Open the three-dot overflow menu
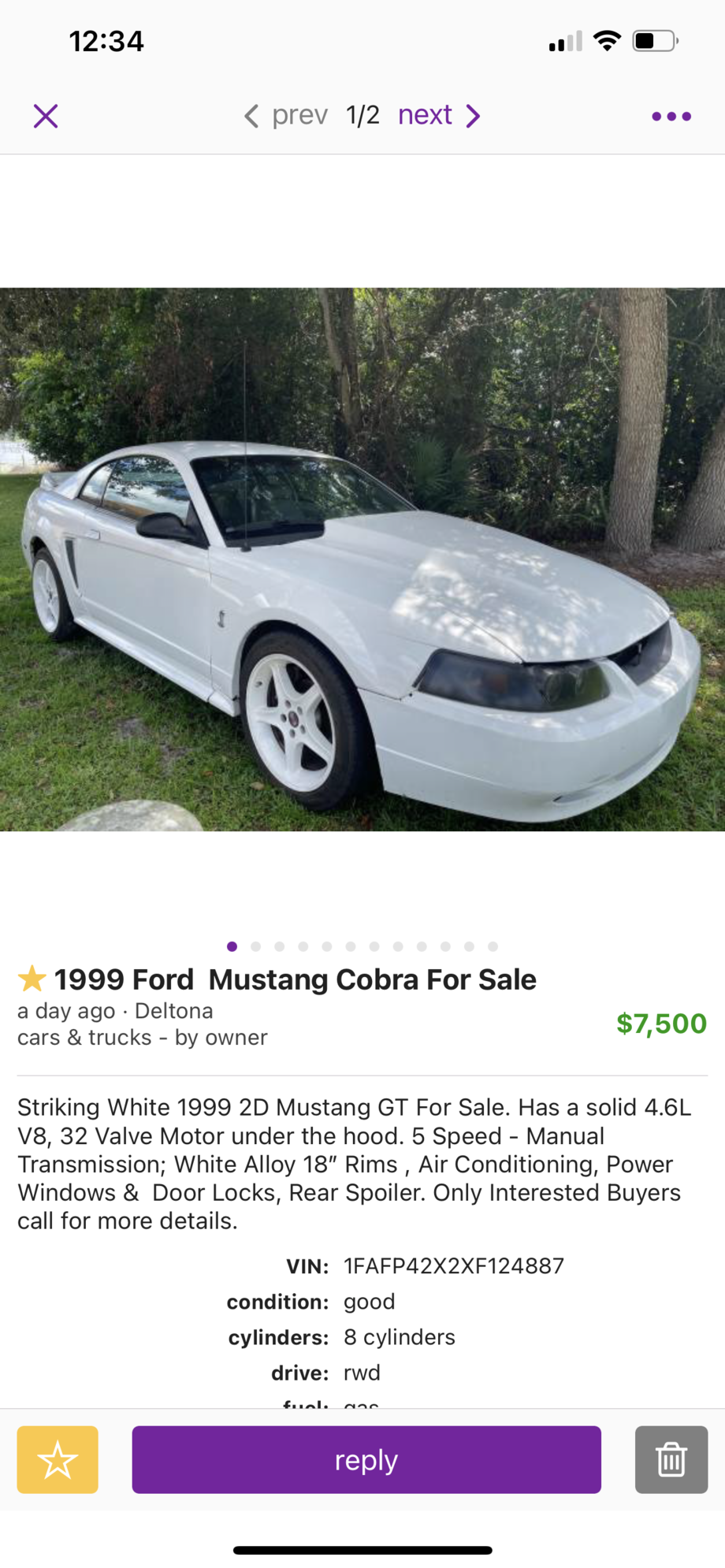Image resolution: width=725 pixels, height=1568 pixels. click(671, 117)
